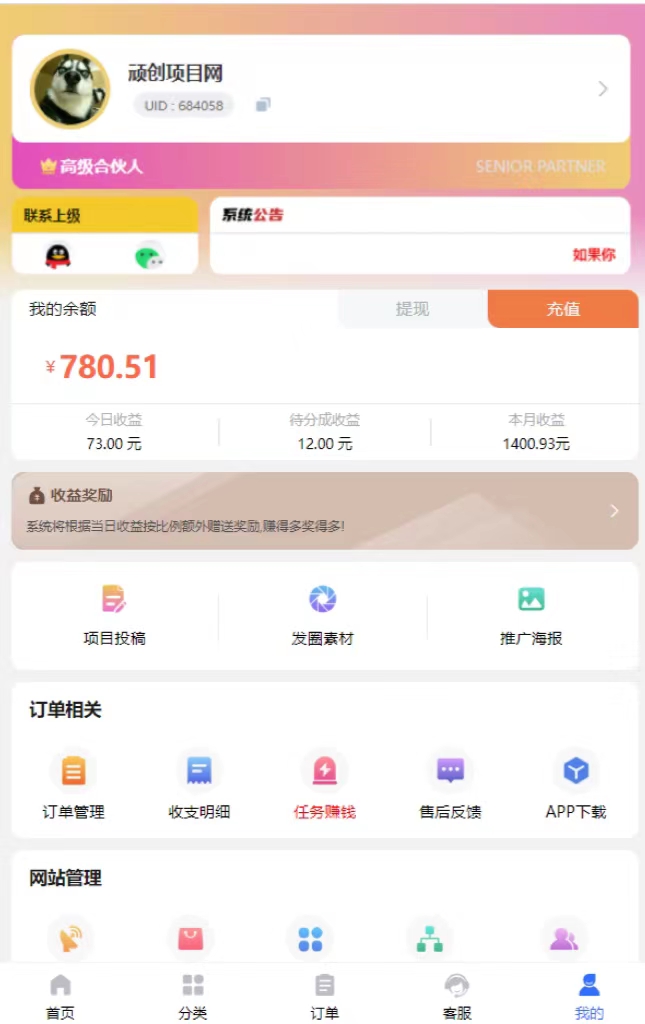Open 订单管理

[x=73, y=785]
